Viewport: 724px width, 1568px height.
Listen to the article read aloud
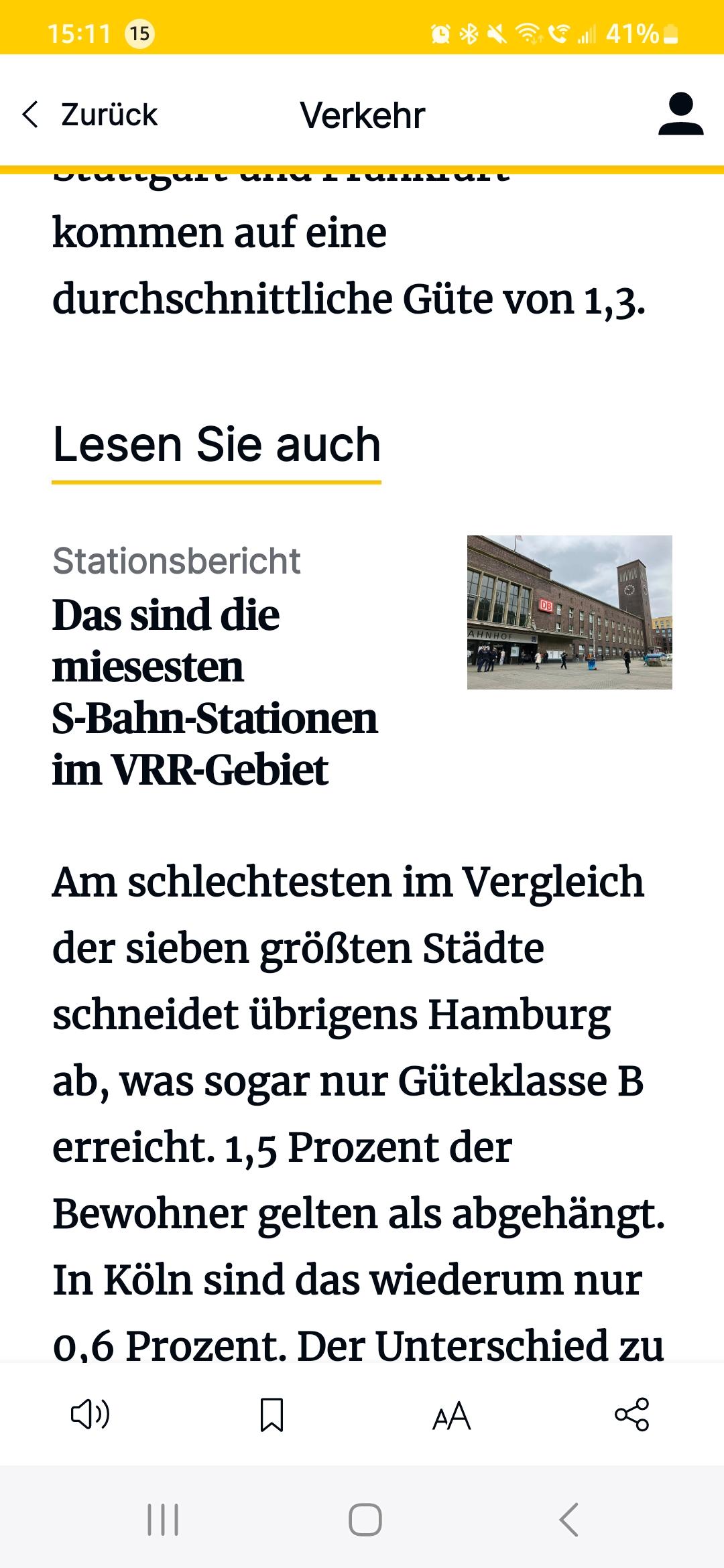(90, 1415)
